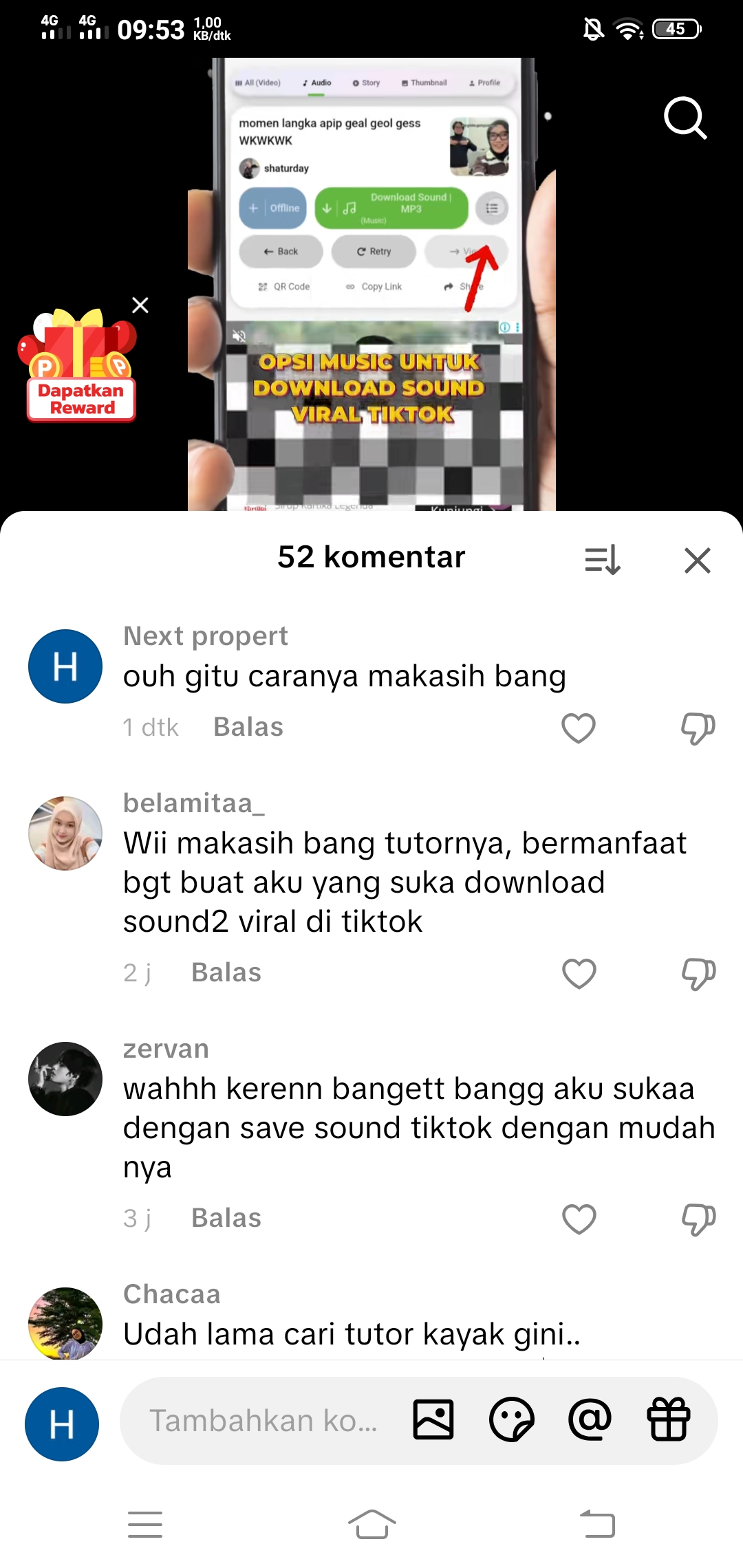Change the comment sort order
743x1568 pixels.
[603, 559]
